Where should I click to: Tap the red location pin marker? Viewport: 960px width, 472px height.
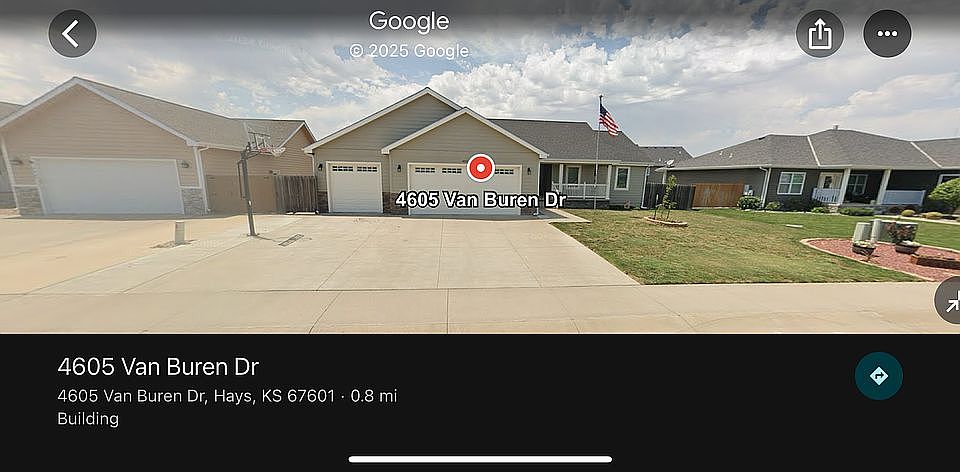481,168
